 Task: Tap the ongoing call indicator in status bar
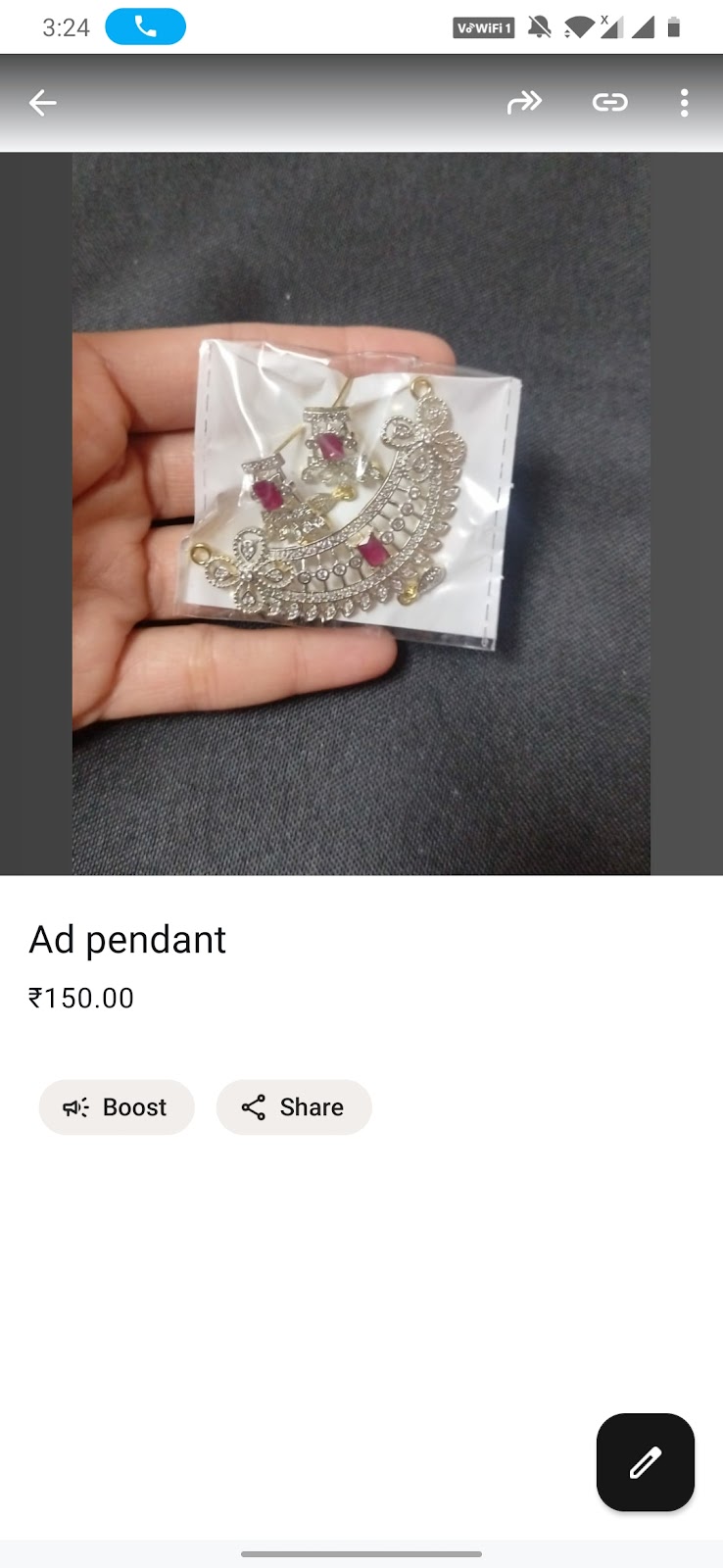(146, 26)
